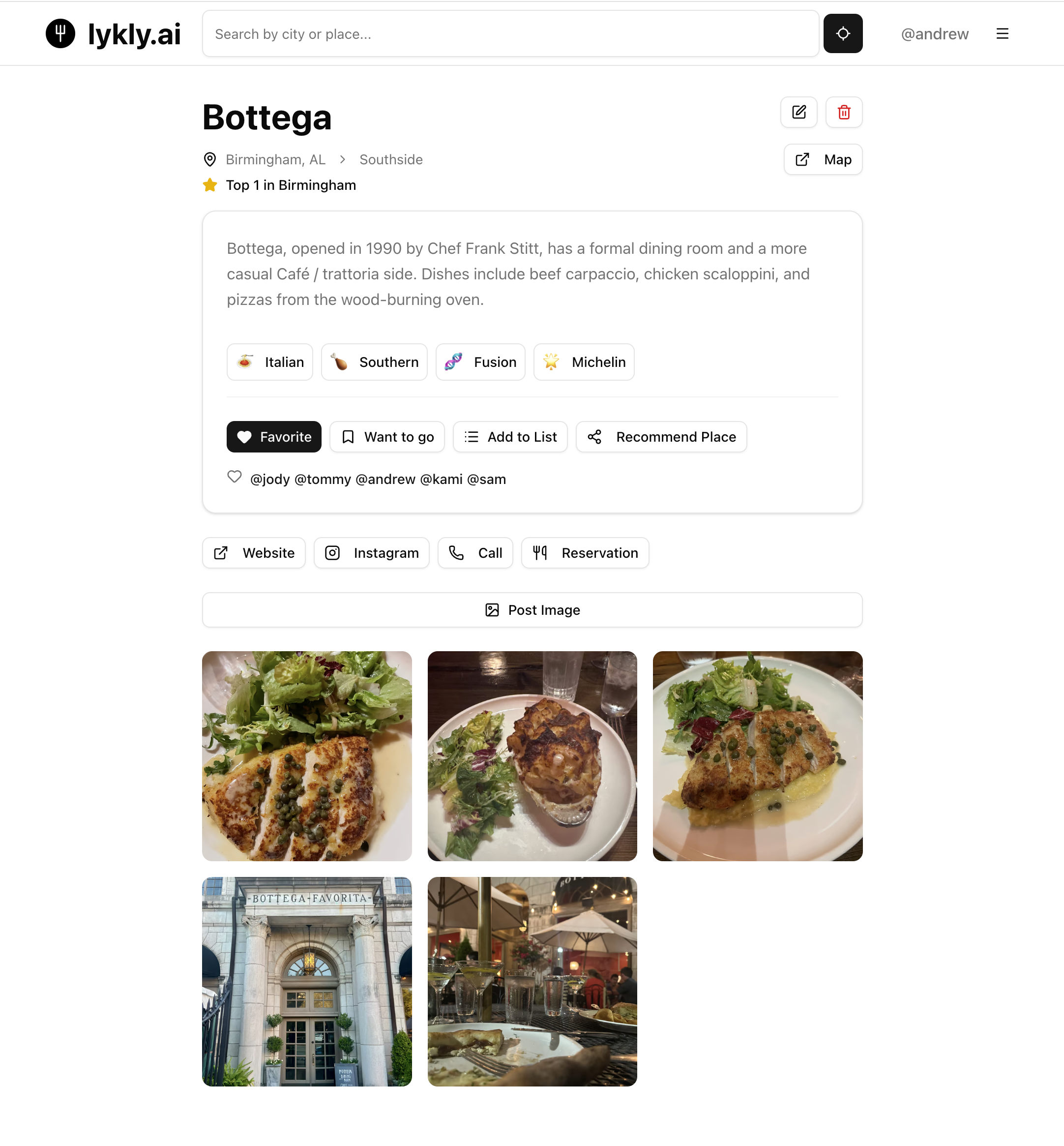Call the restaurant
Viewport: 1064px width, 1146px height.
[474, 553]
